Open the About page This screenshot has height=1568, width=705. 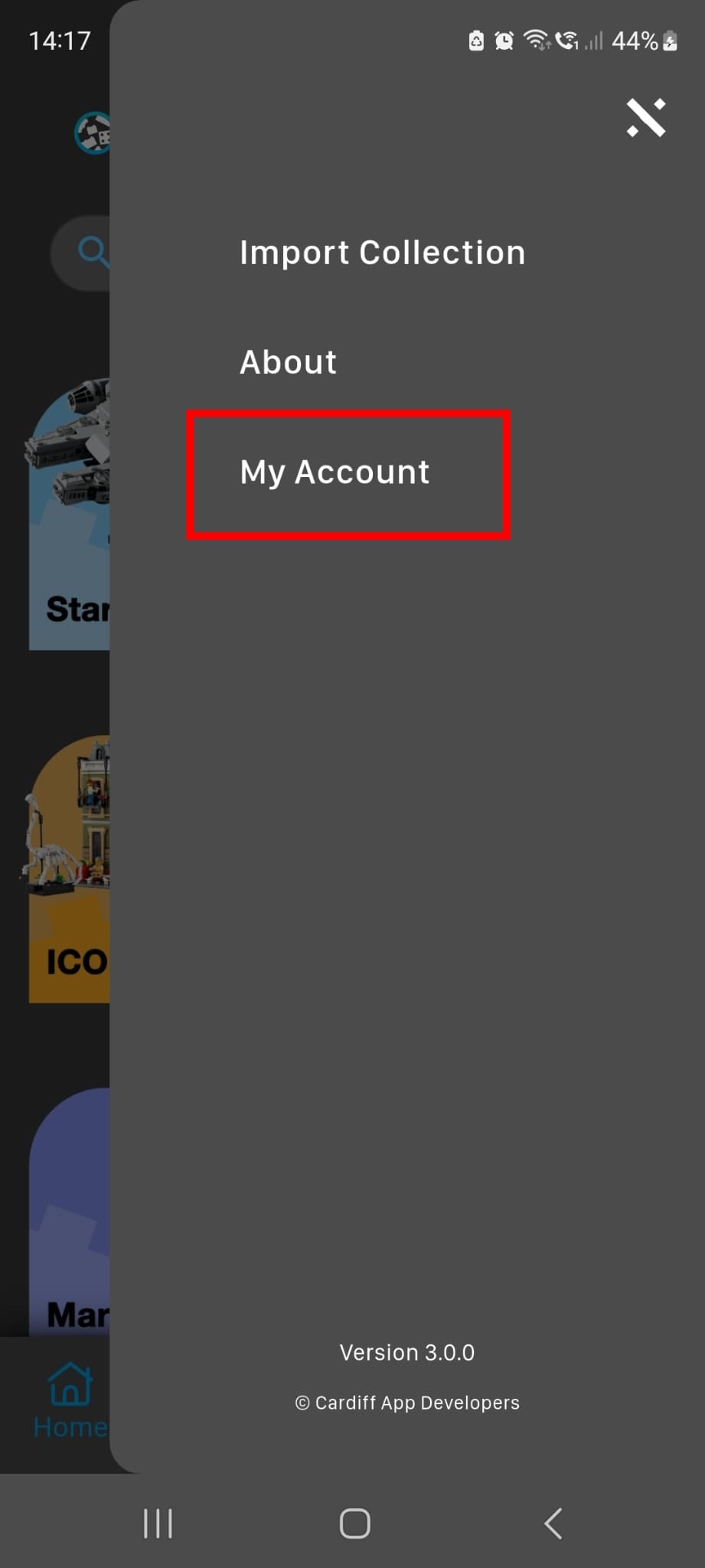[289, 362]
